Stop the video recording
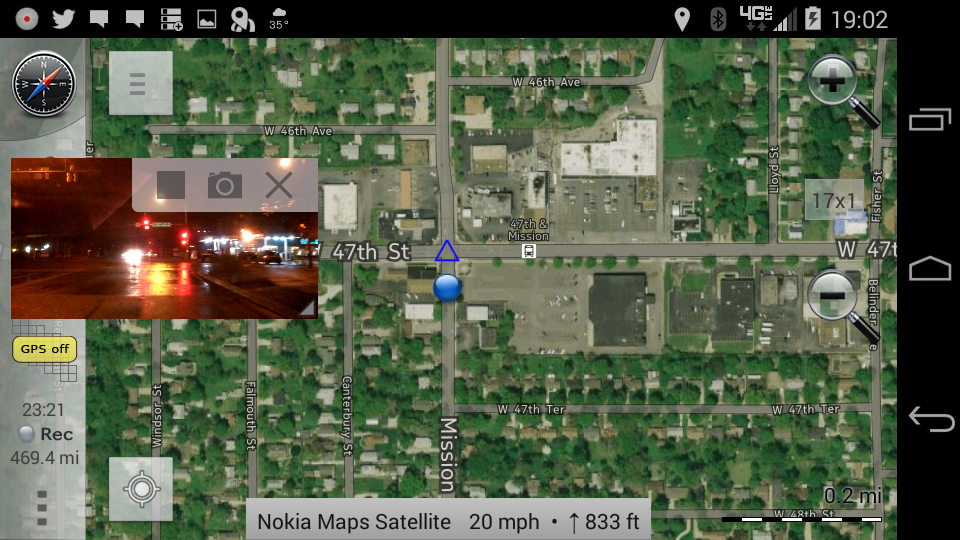960x540 pixels. (171, 184)
